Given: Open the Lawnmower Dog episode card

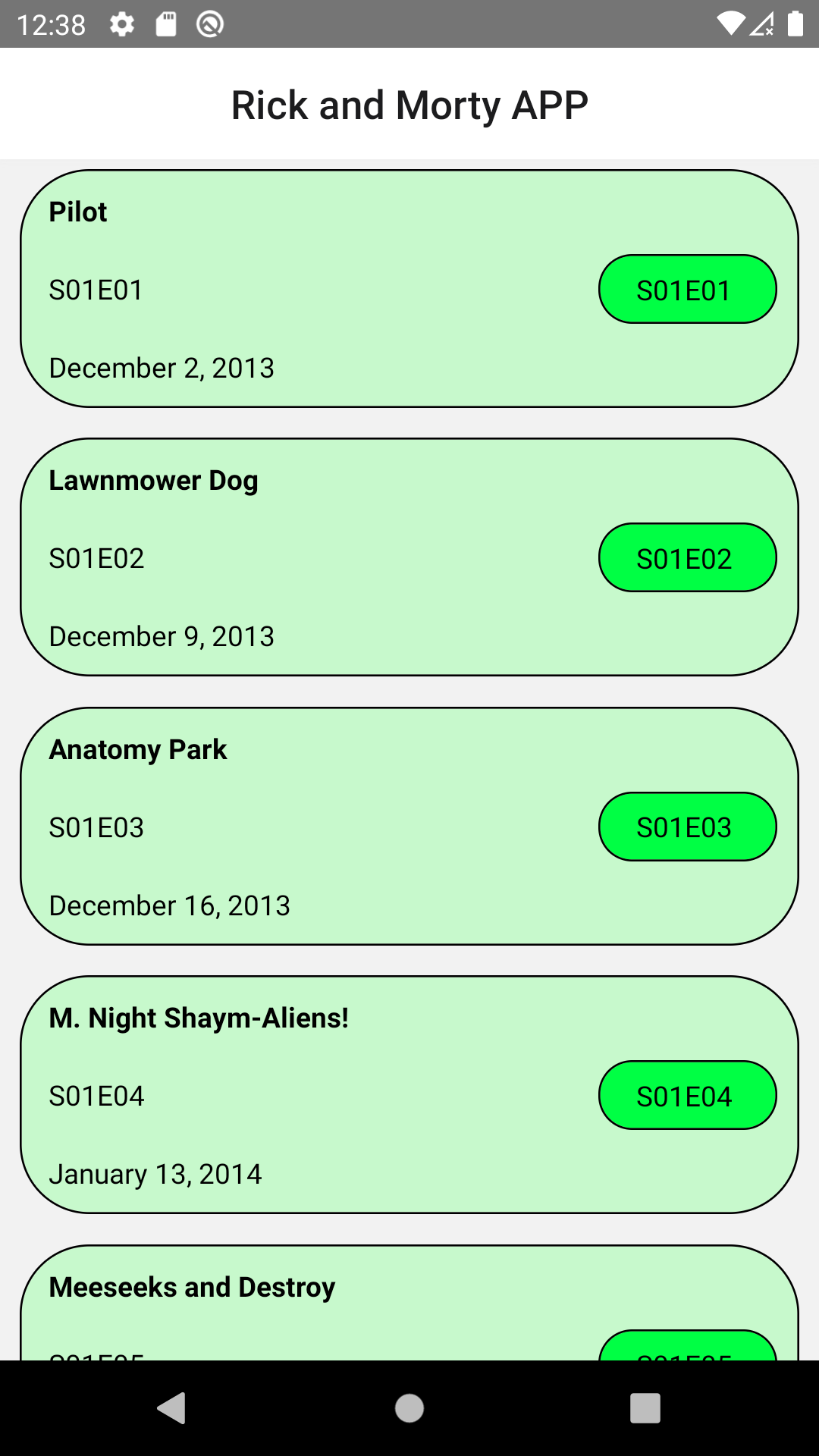Looking at the screenshot, I should [x=409, y=557].
